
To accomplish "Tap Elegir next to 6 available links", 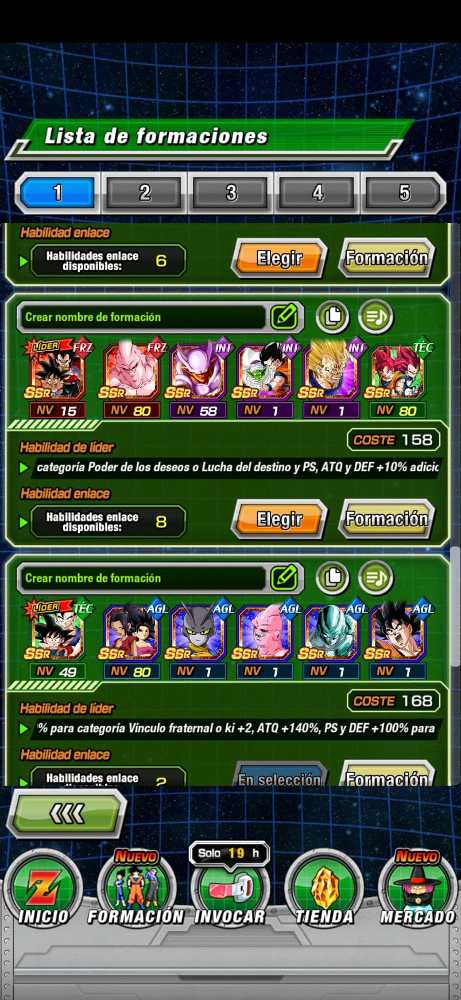I will coord(279,258).
